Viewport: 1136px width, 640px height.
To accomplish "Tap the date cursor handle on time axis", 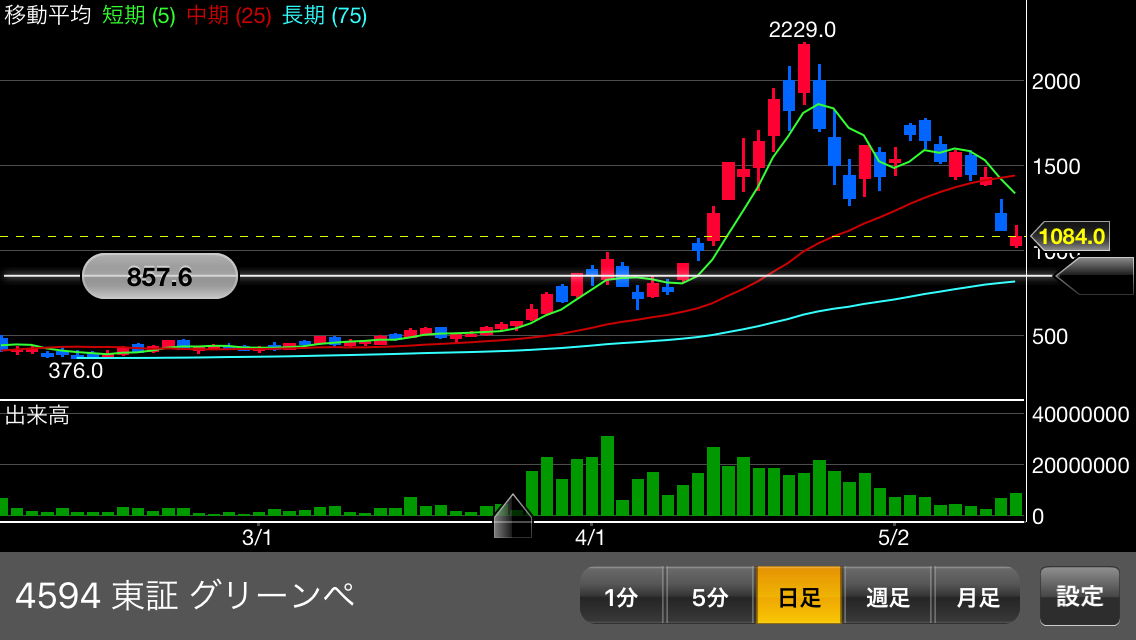I will coord(513,516).
